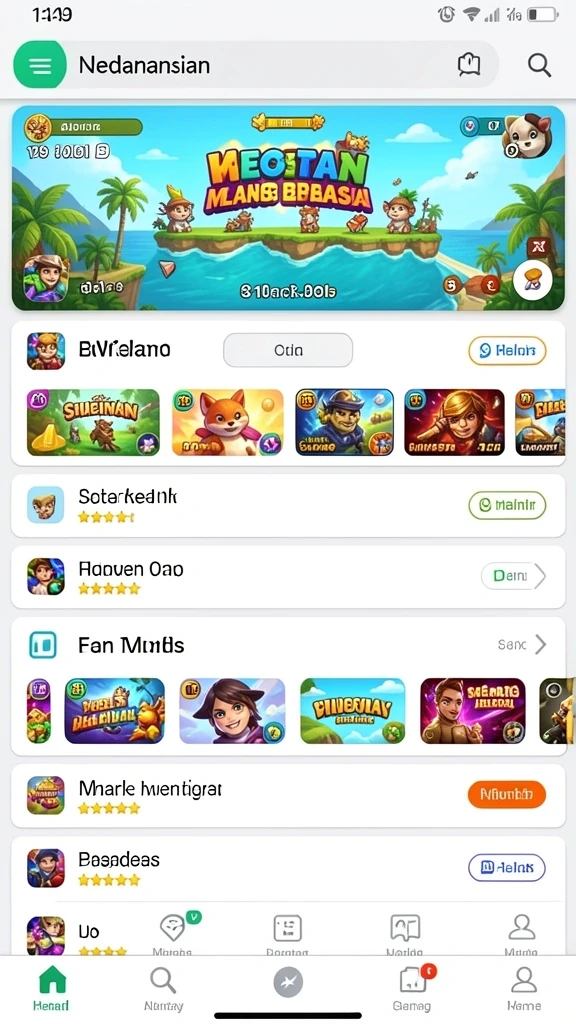Open the message icon next to search
The width and height of the screenshot is (576, 1024).
click(469, 64)
